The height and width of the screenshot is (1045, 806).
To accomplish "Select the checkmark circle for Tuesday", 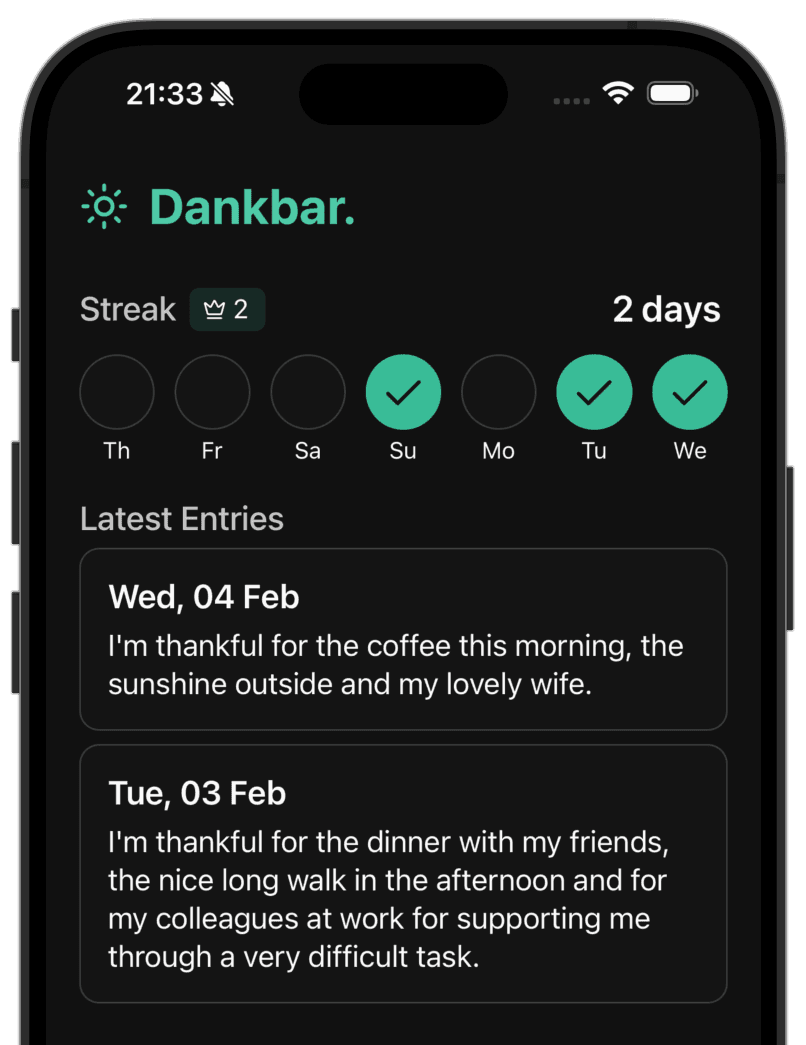I will click(x=593, y=392).
